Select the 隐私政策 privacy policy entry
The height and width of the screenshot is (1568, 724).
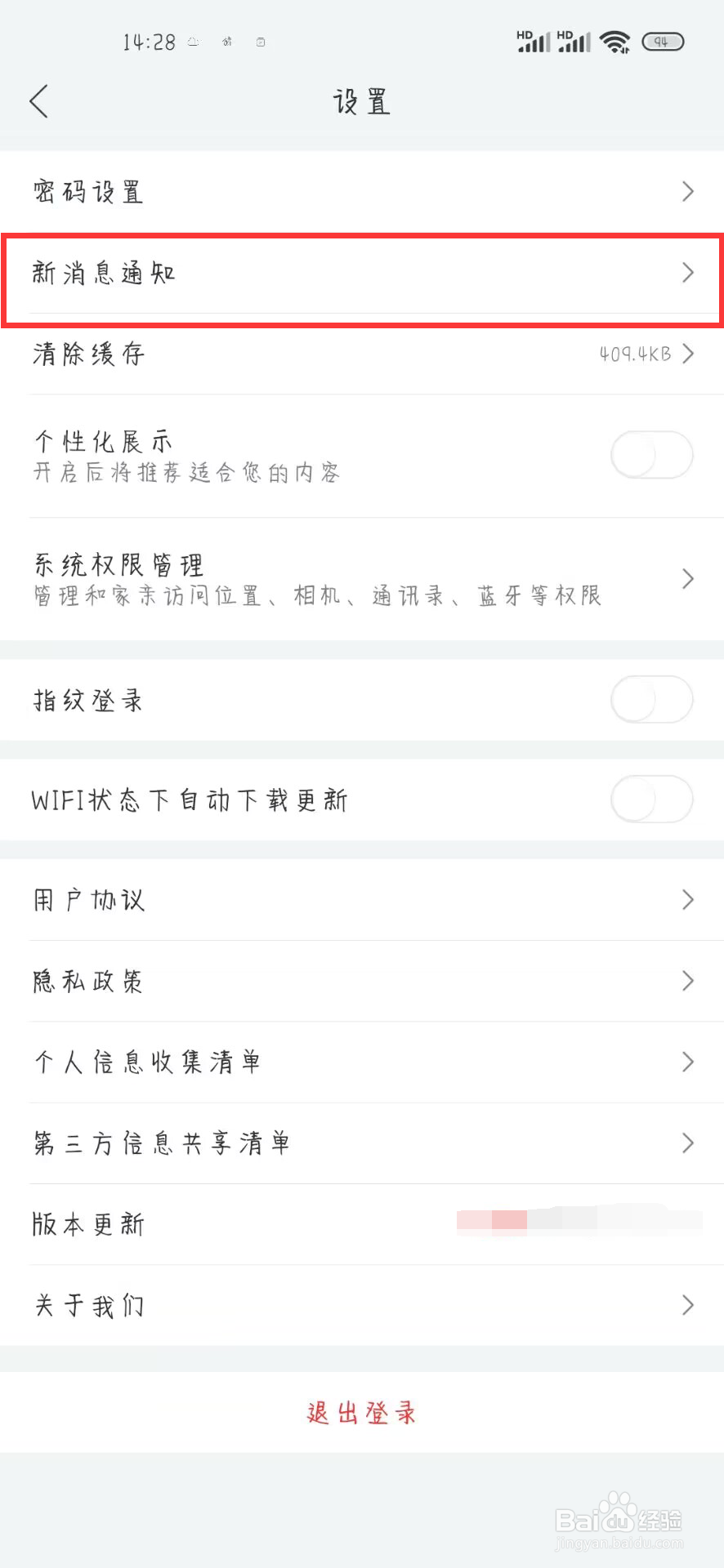pos(362,982)
